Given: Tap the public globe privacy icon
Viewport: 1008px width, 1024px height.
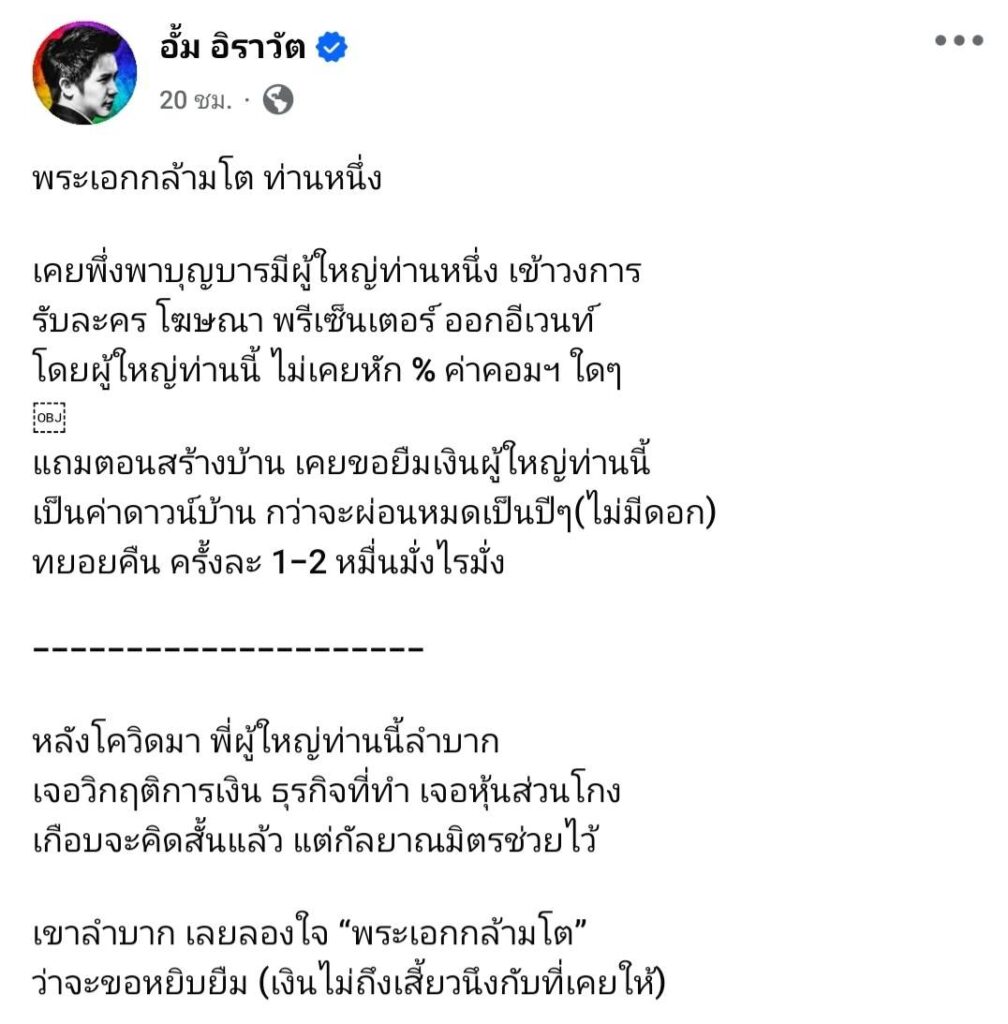Looking at the screenshot, I should pos(278,100).
